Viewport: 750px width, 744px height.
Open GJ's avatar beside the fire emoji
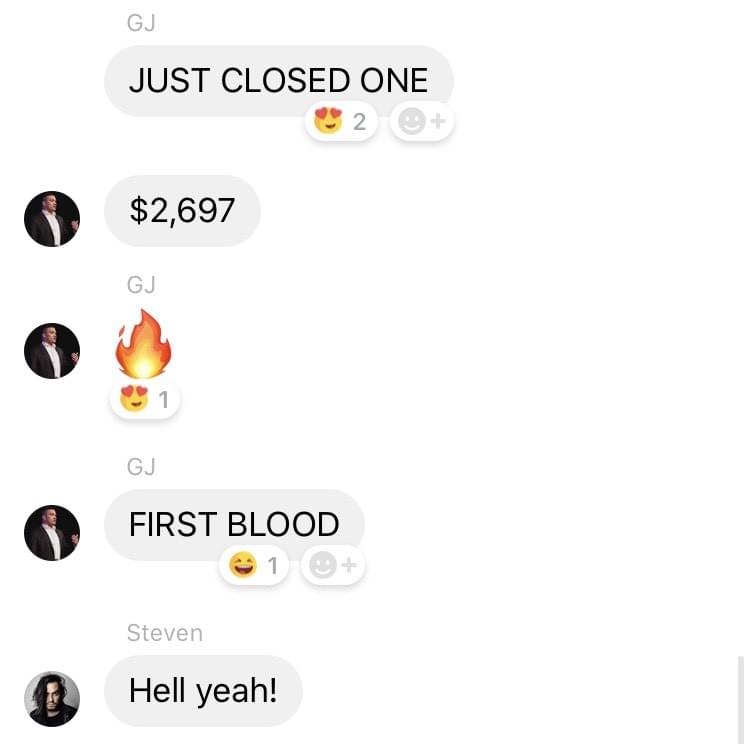click(52, 350)
